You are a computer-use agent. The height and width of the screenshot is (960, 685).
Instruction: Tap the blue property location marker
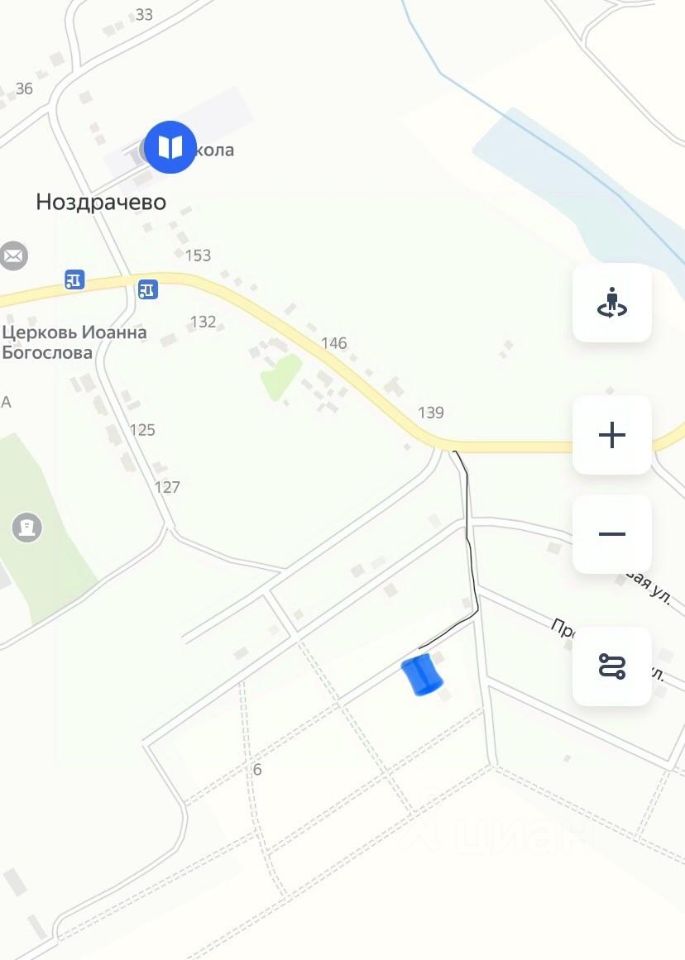[422, 674]
